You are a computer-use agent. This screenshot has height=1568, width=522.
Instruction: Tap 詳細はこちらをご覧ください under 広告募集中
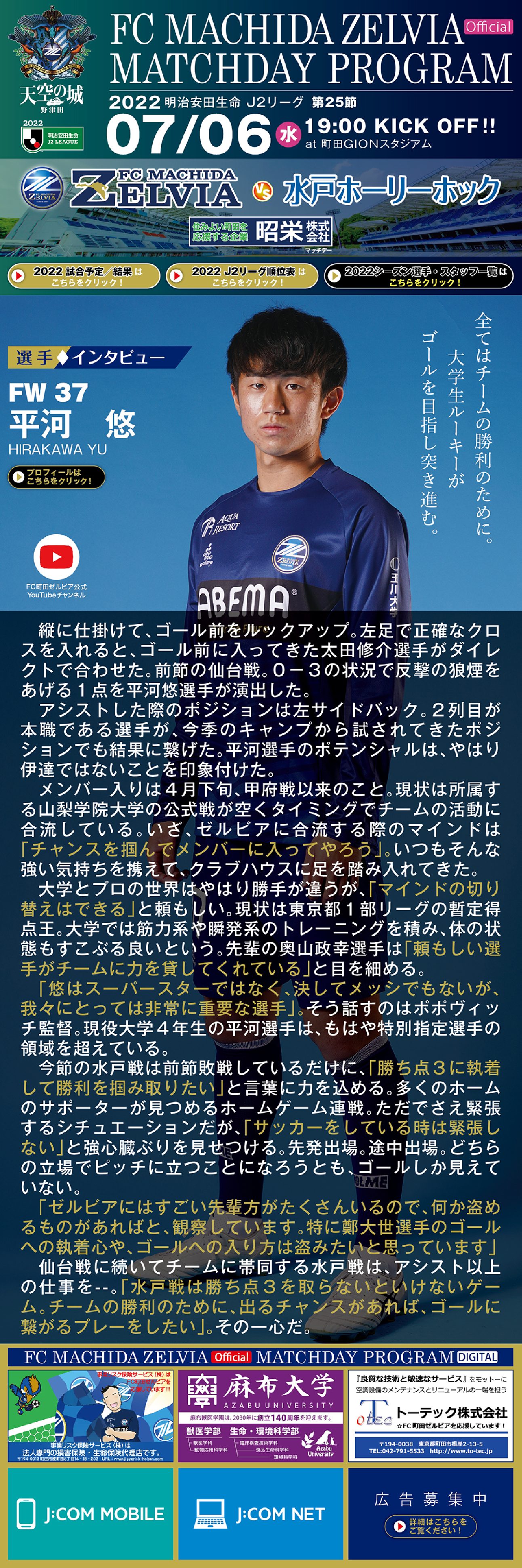click(x=431, y=1526)
